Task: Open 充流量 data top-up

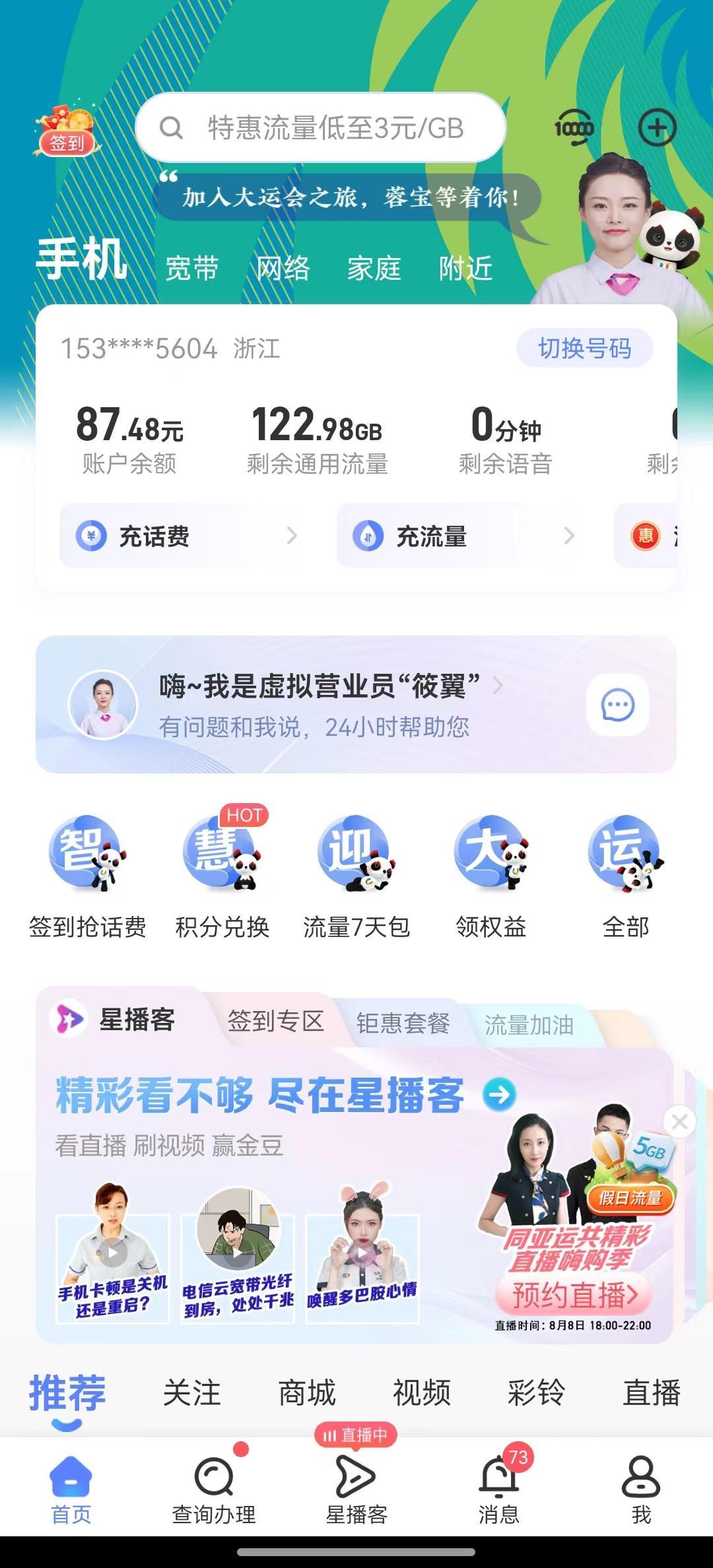Action: 456,536
